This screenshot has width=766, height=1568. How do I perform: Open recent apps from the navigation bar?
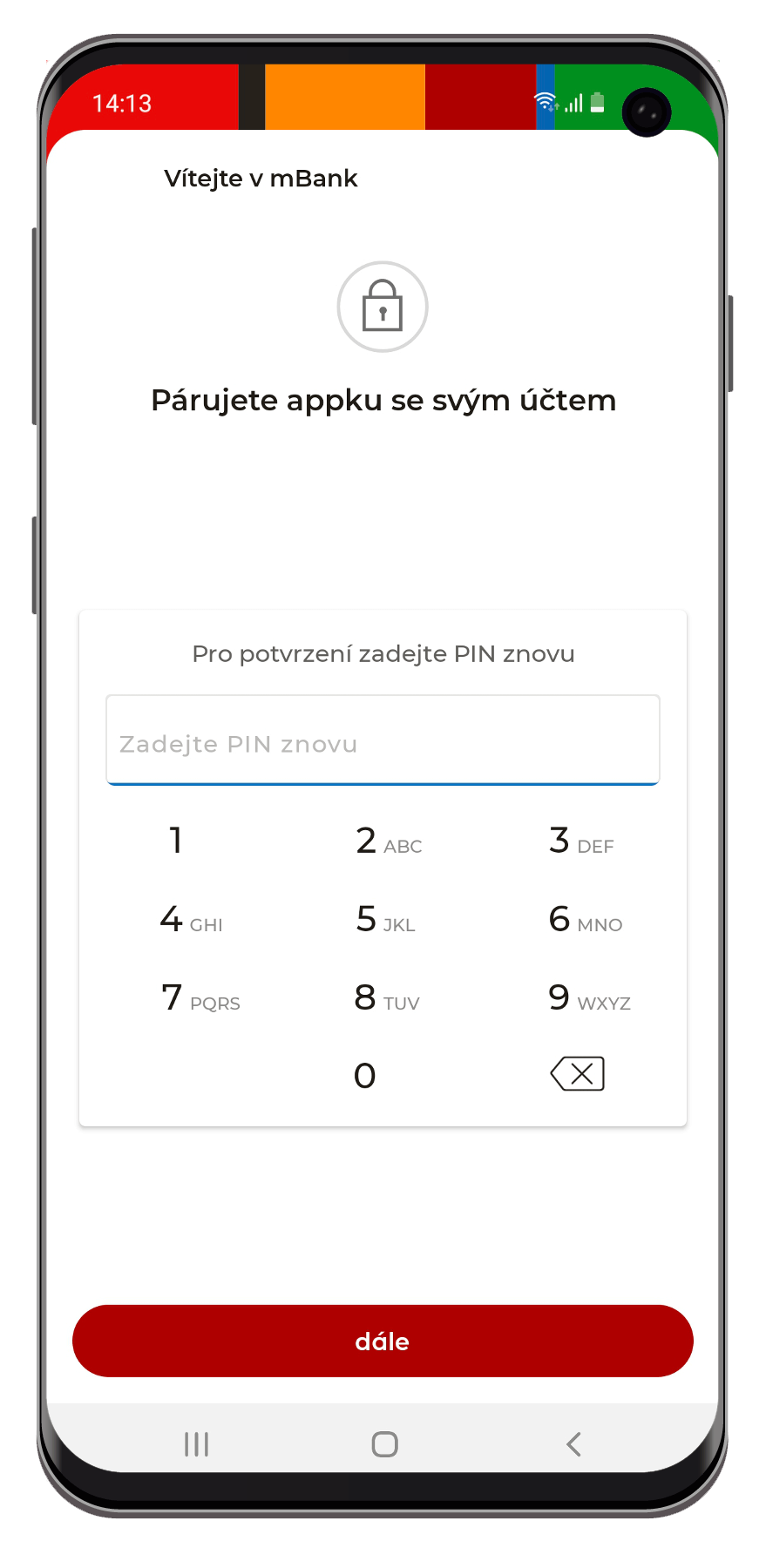click(196, 1444)
